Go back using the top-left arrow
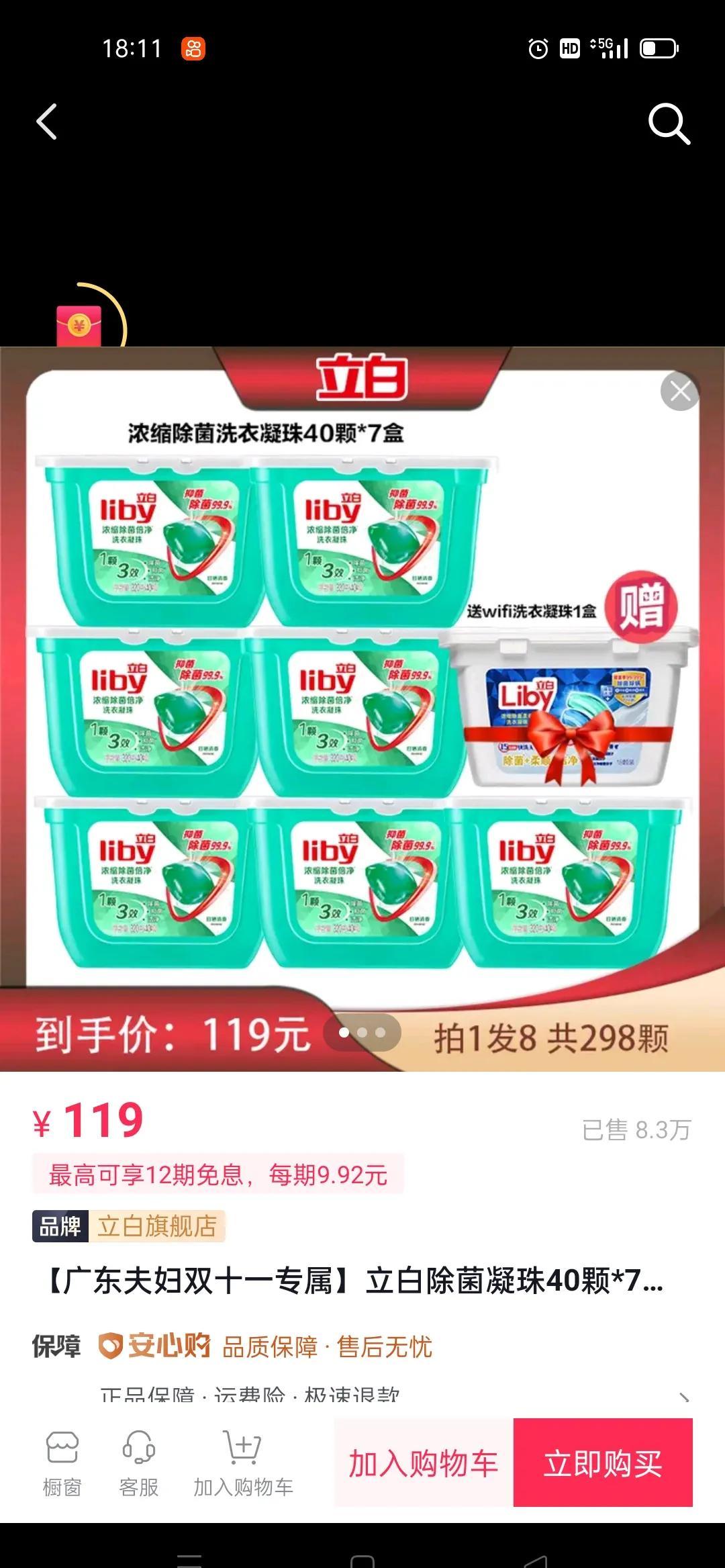Image resolution: width=725 pixels, height=1568 pixels. pos(47,122)
